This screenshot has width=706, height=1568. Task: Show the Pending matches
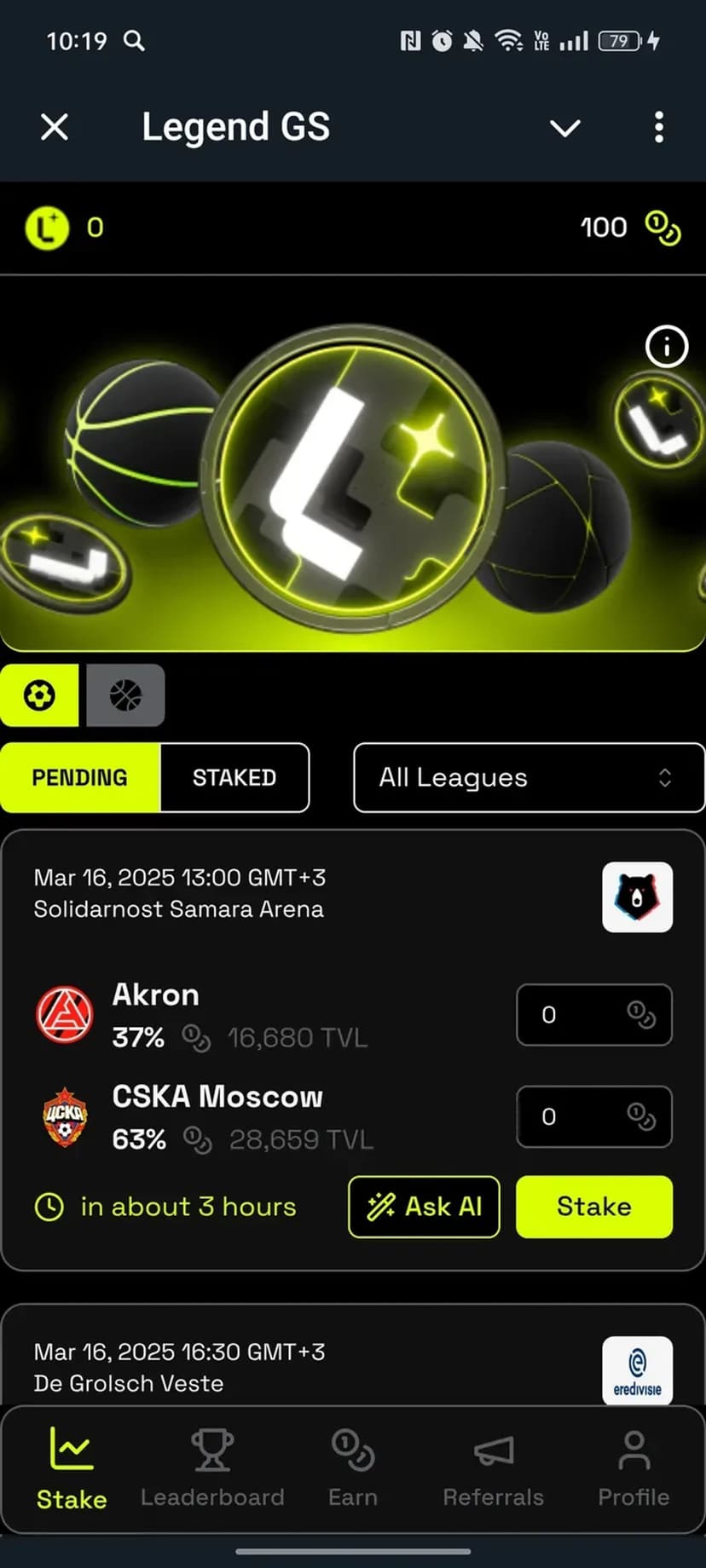[x=79, y=777]
